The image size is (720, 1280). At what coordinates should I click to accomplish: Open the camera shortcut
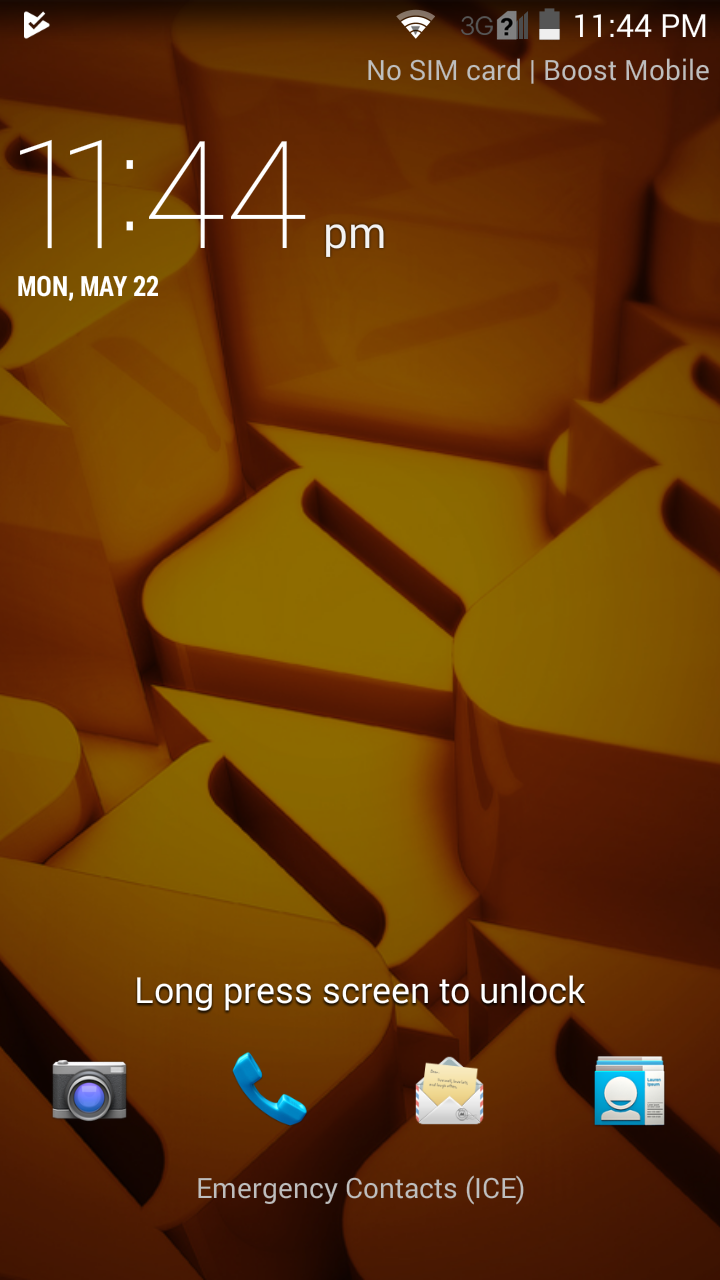pos(90,1089)
